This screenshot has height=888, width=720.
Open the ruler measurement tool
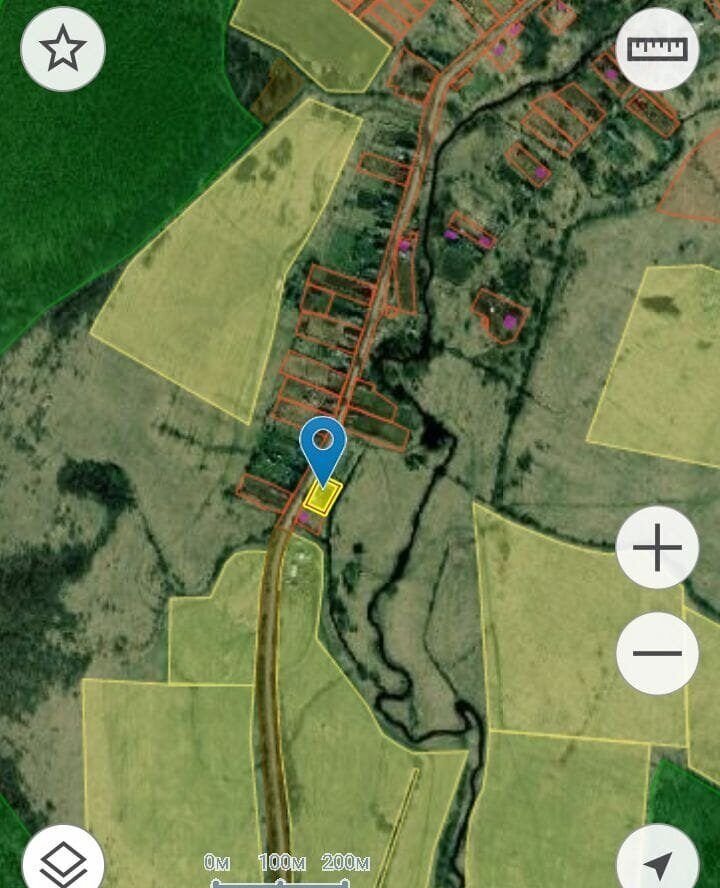(657, 49)
